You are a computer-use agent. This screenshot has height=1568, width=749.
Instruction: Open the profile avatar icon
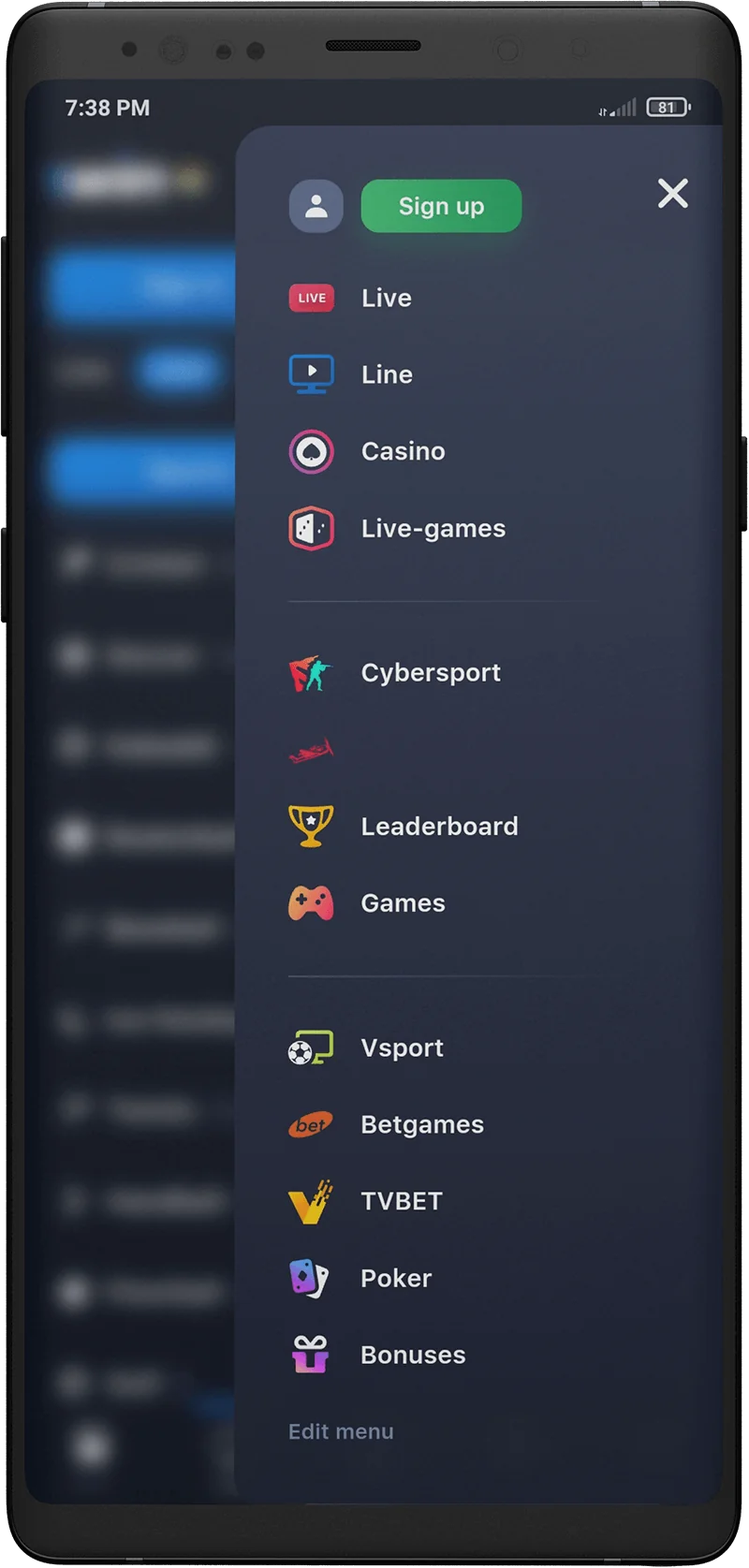tap(316, 206)
